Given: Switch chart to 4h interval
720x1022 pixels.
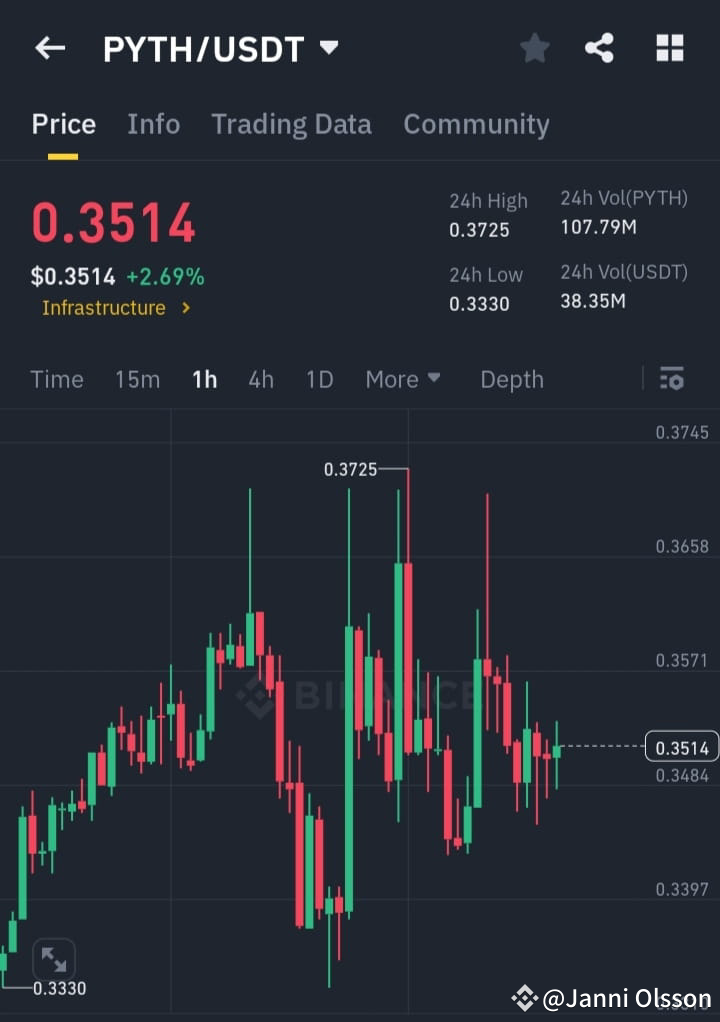Looking at the screenshot, I should 260,379.
